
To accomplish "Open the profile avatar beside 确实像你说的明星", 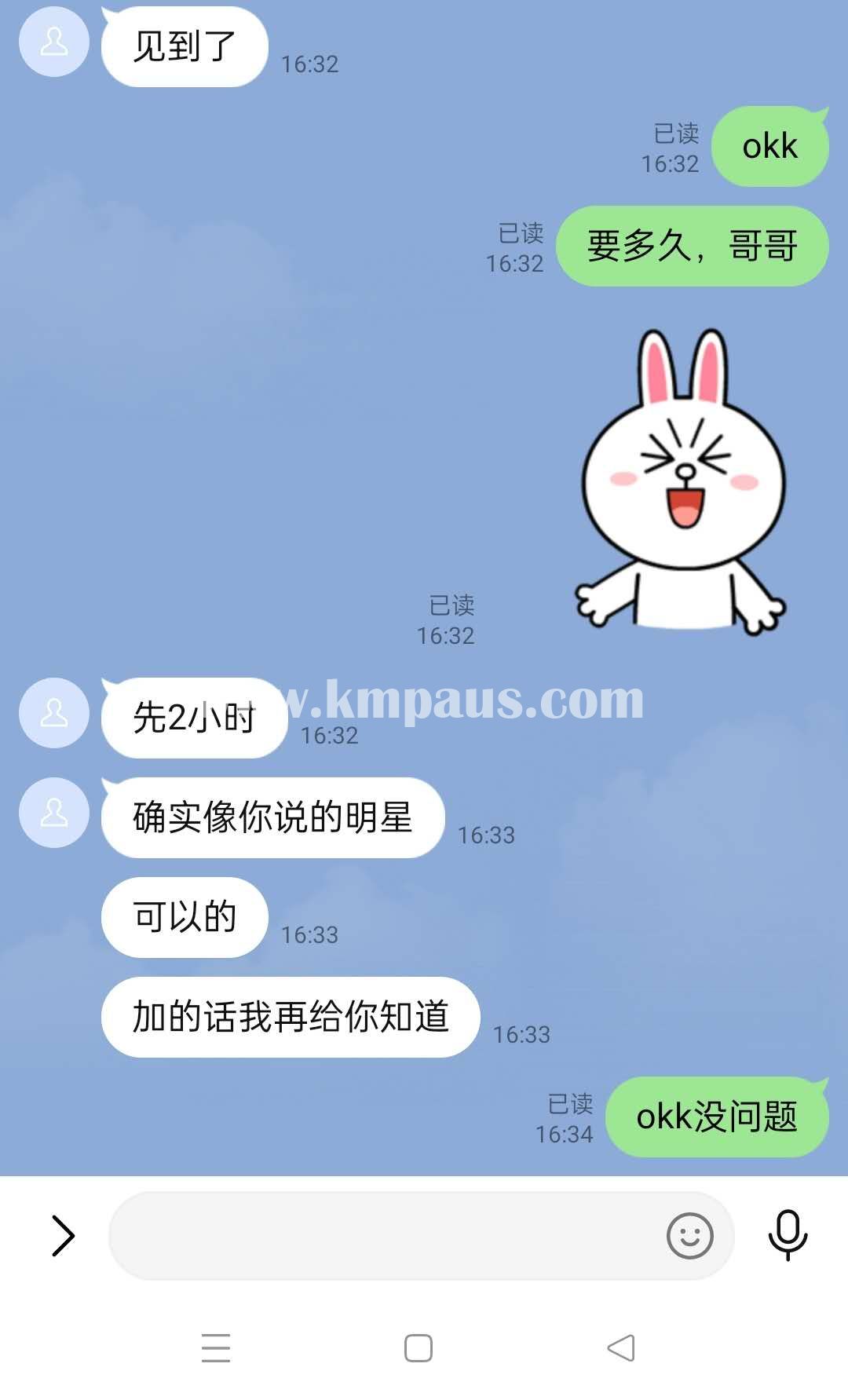I will [x=54, y=813].
